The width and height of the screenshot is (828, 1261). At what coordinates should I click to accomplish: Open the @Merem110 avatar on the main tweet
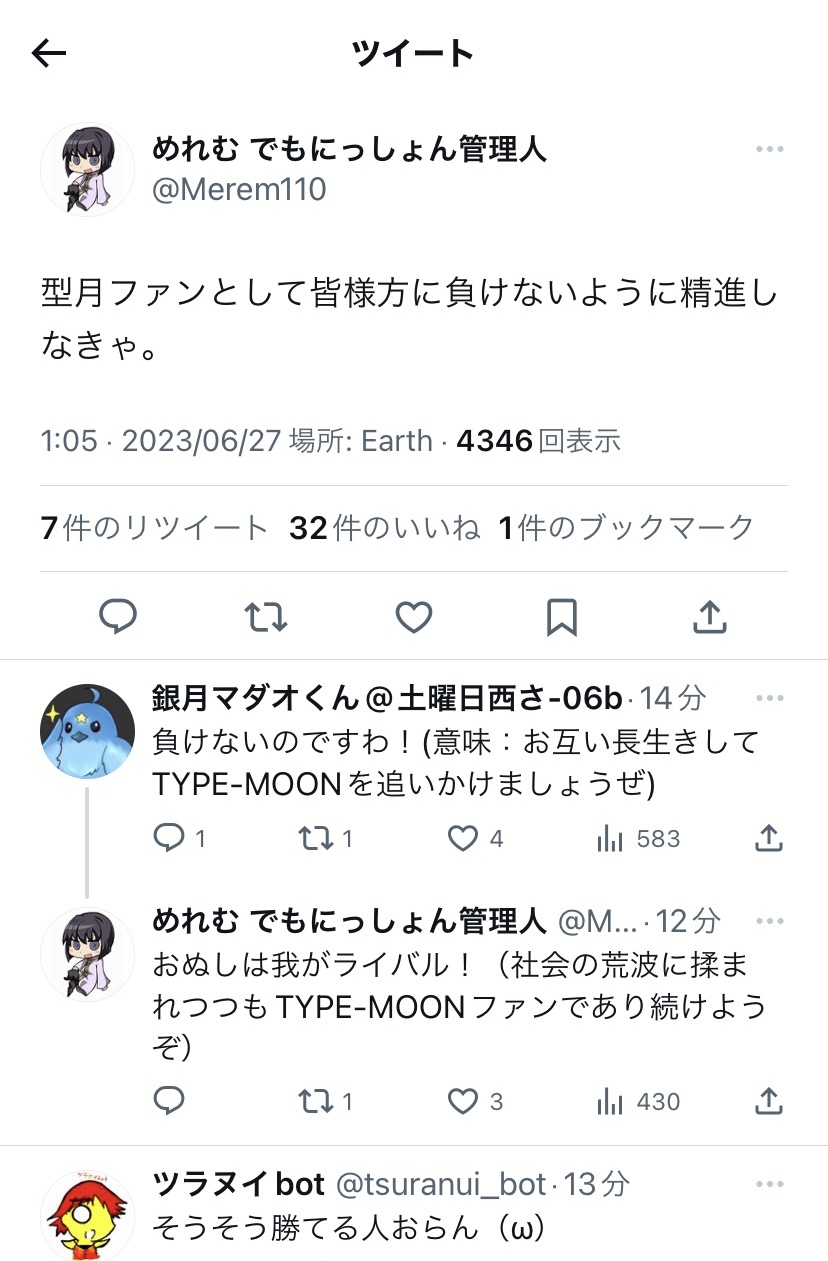(x=87, y=170)
